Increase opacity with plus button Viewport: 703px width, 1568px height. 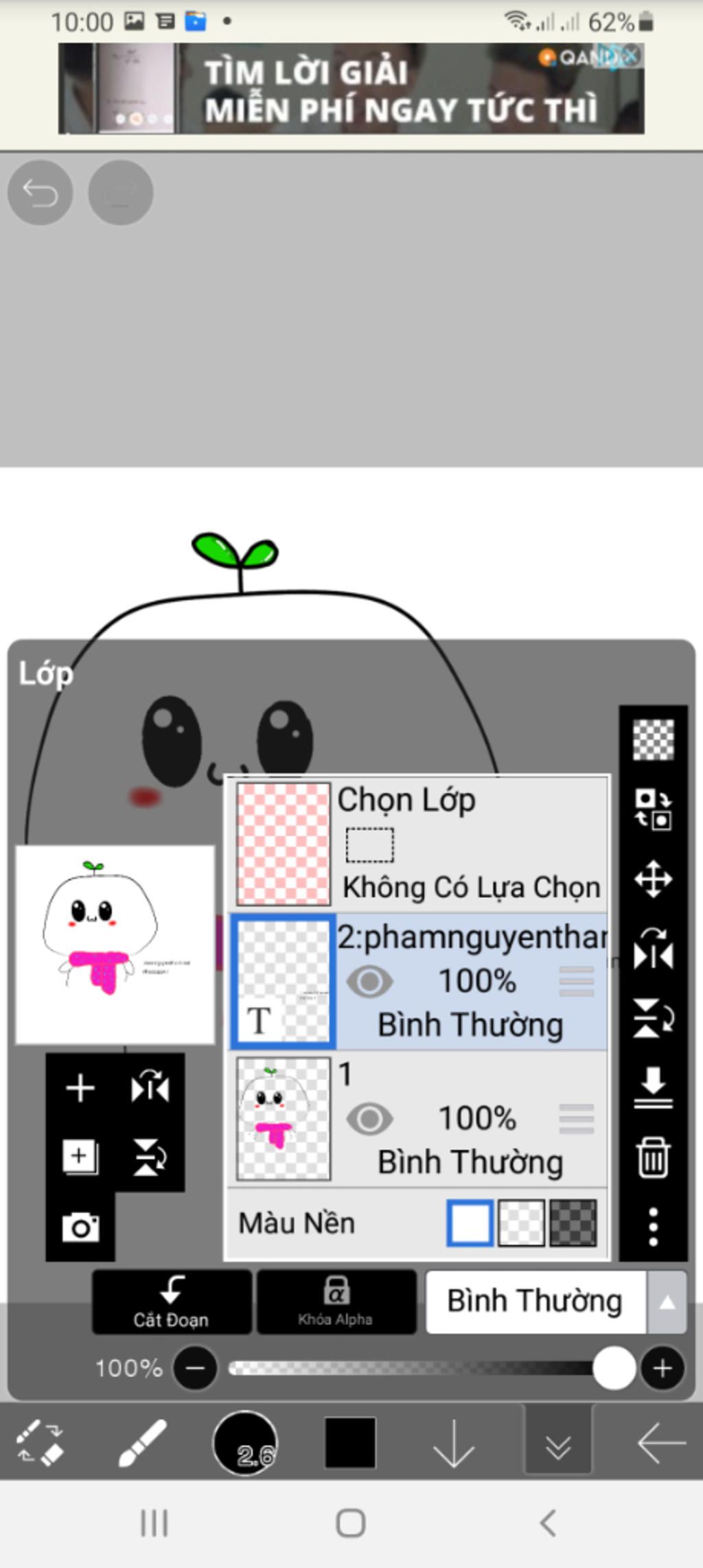662,1368
